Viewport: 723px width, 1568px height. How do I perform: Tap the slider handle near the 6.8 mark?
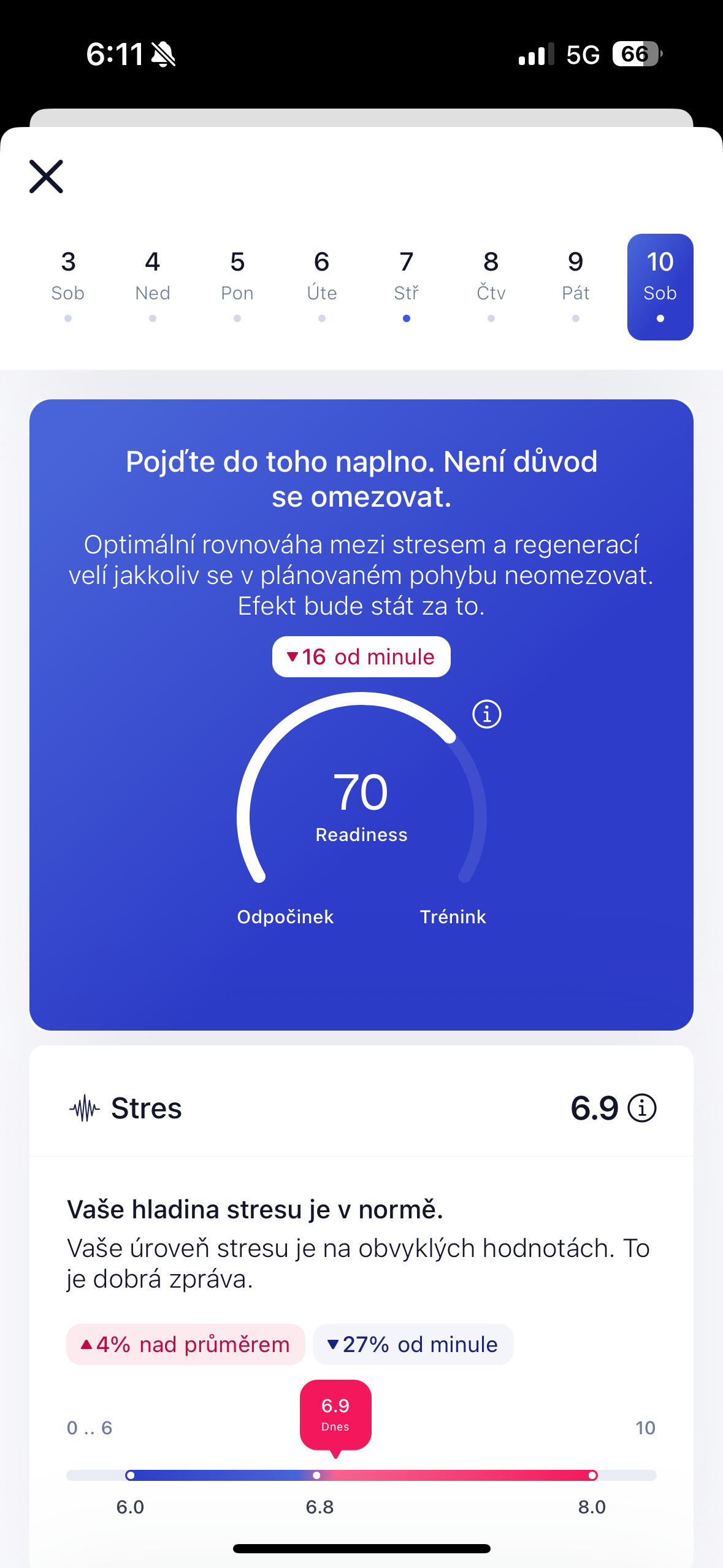tap(316, 1476)
